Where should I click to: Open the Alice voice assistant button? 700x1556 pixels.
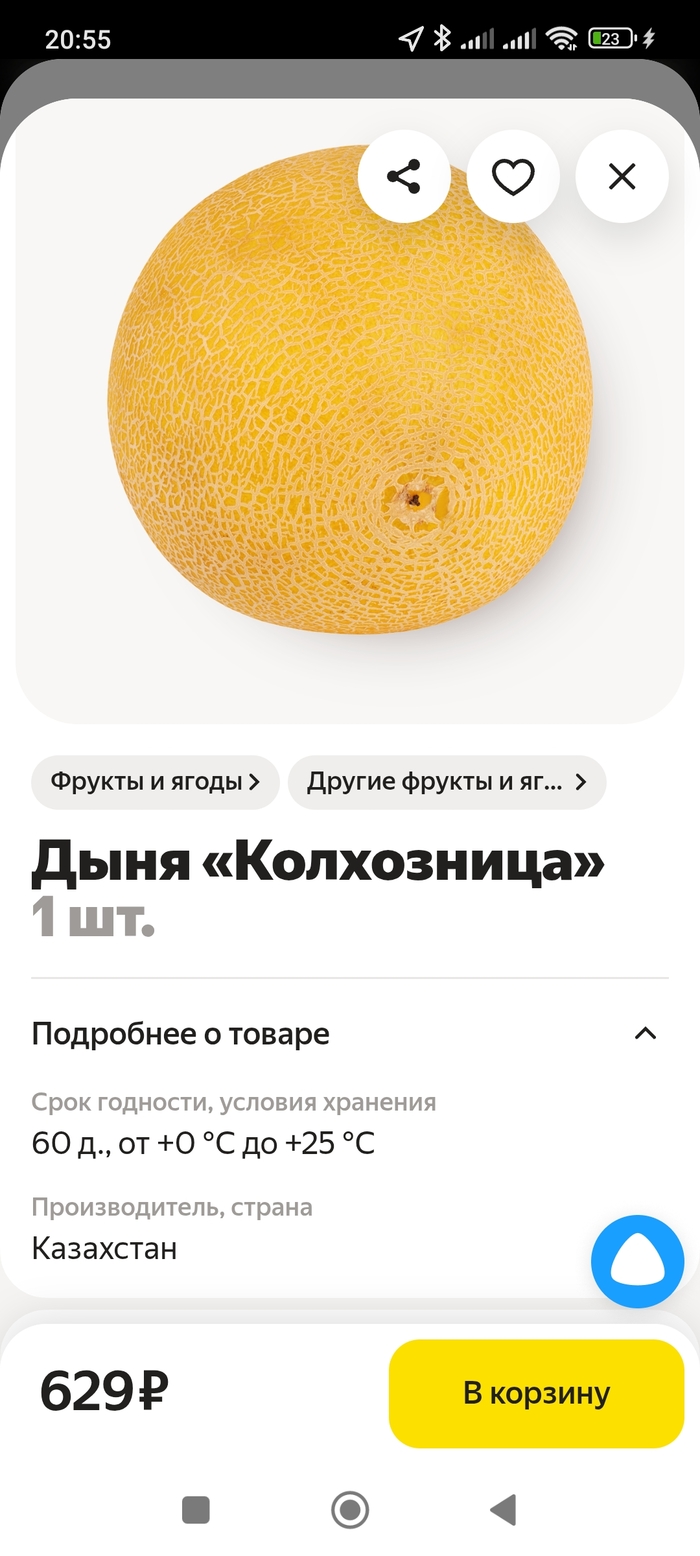(637, 1261)
